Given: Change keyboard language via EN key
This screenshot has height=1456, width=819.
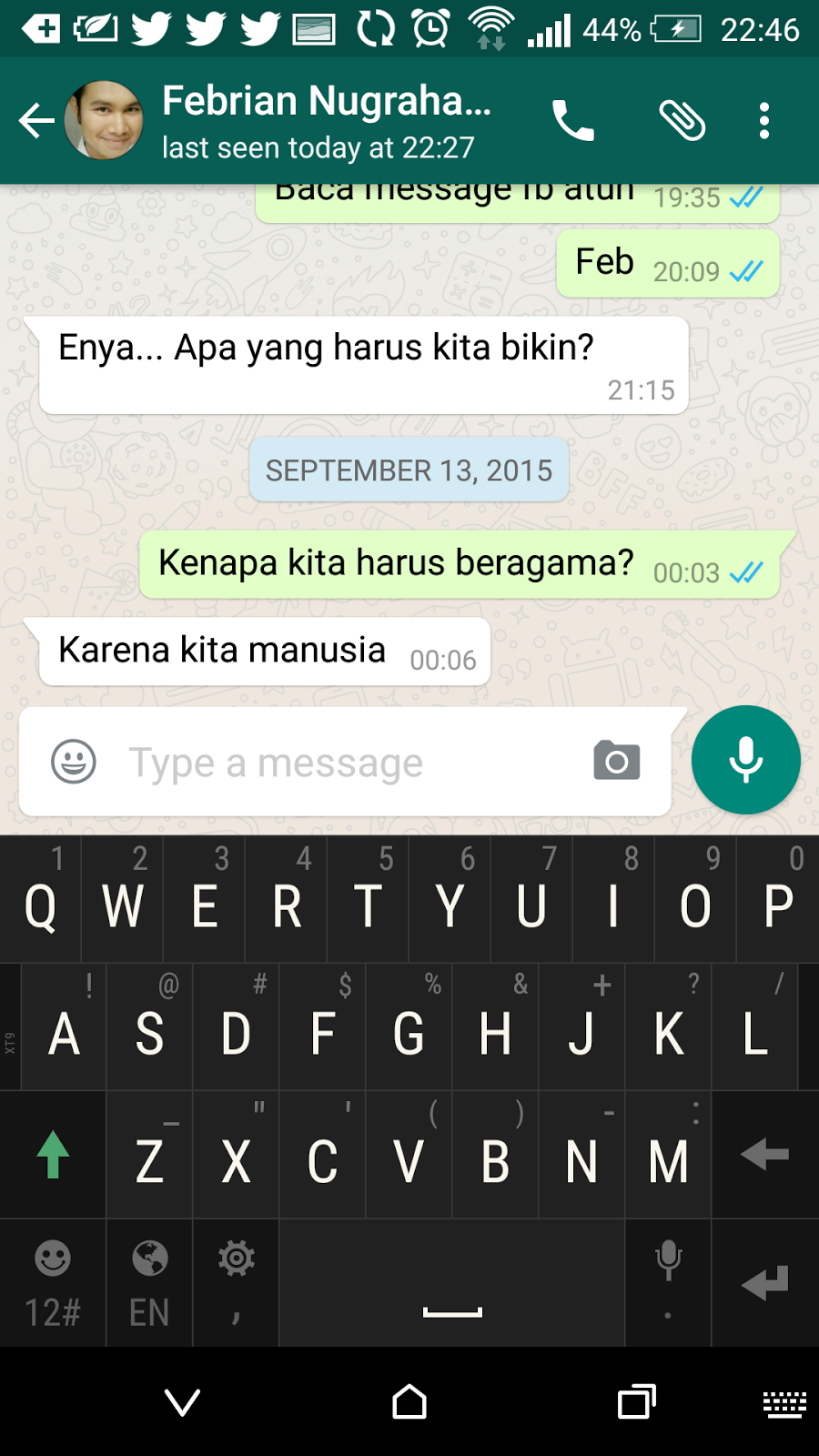Looking at the screenshot, I should click(149, 1283).
